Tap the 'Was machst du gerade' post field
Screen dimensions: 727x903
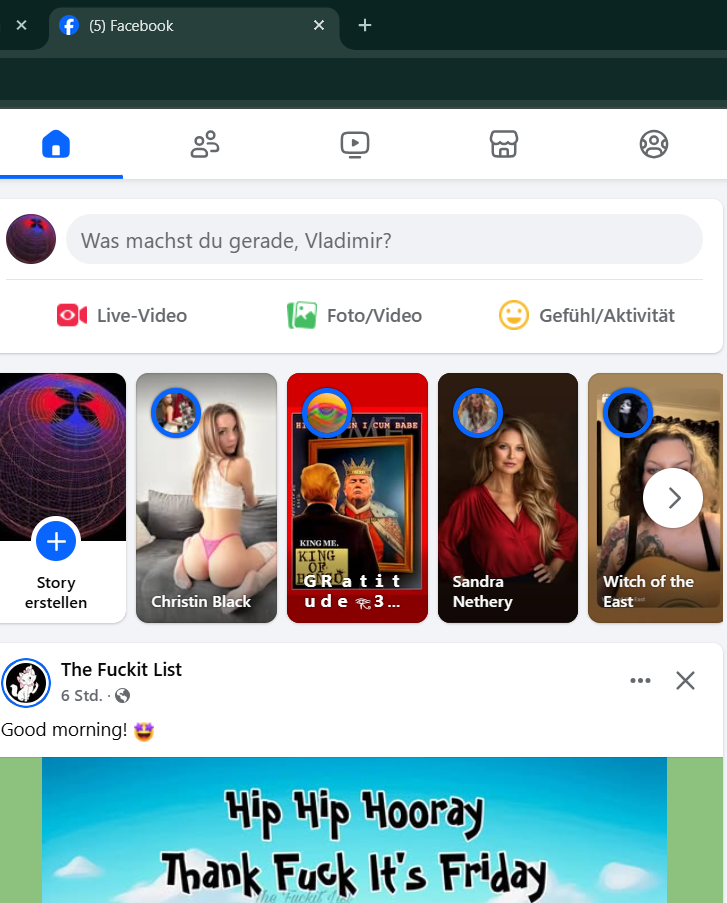(x=384, y=240)
